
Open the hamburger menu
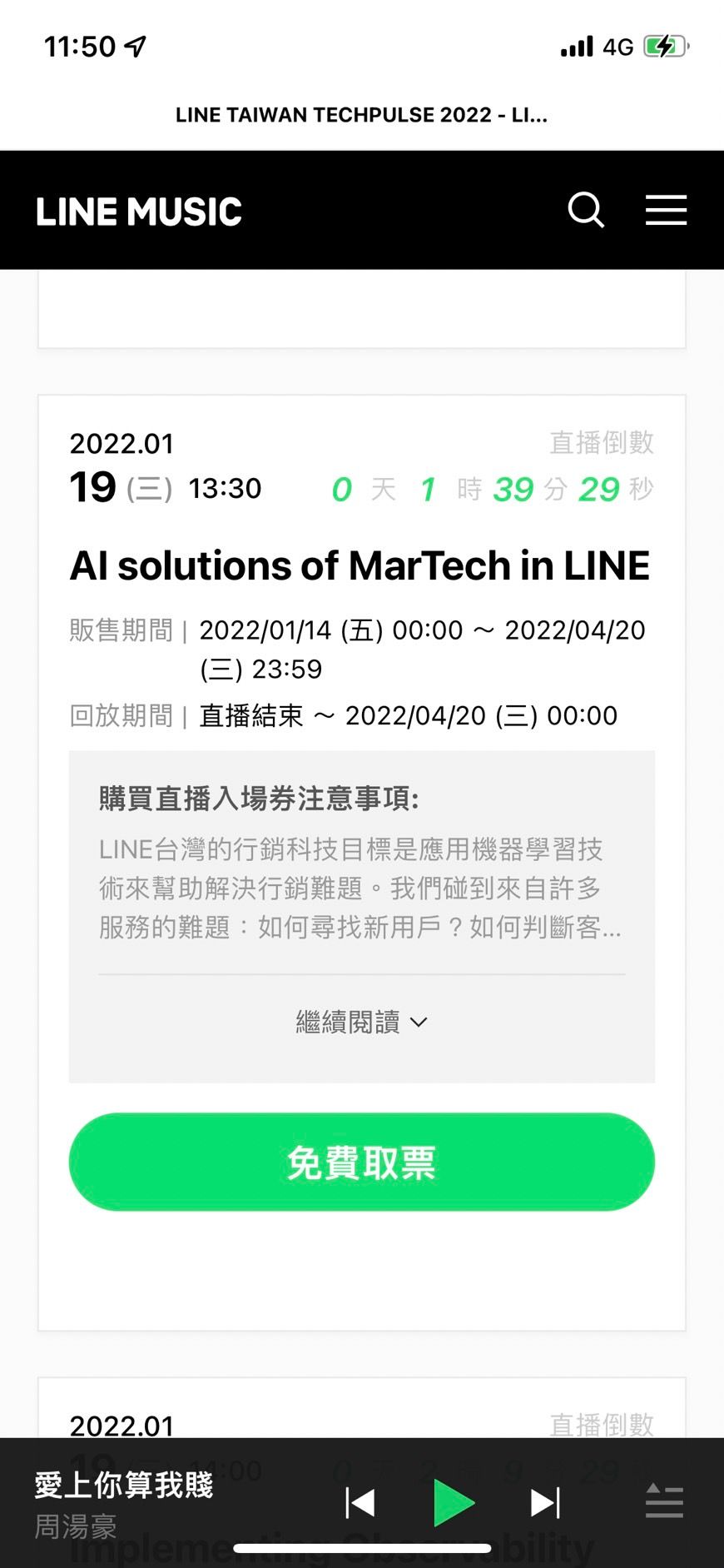click(x=666, y=210)
